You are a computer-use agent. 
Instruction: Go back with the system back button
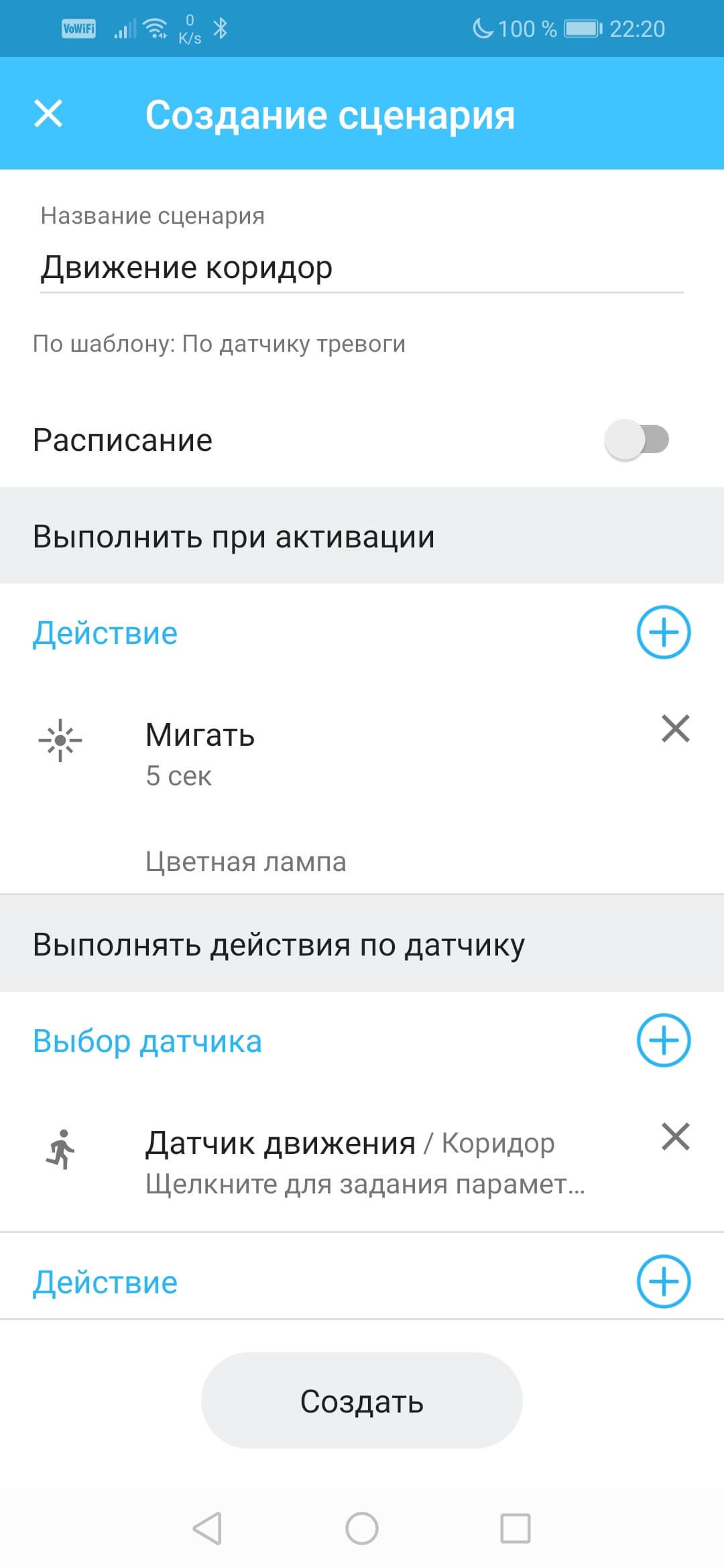pos(207,1528)
